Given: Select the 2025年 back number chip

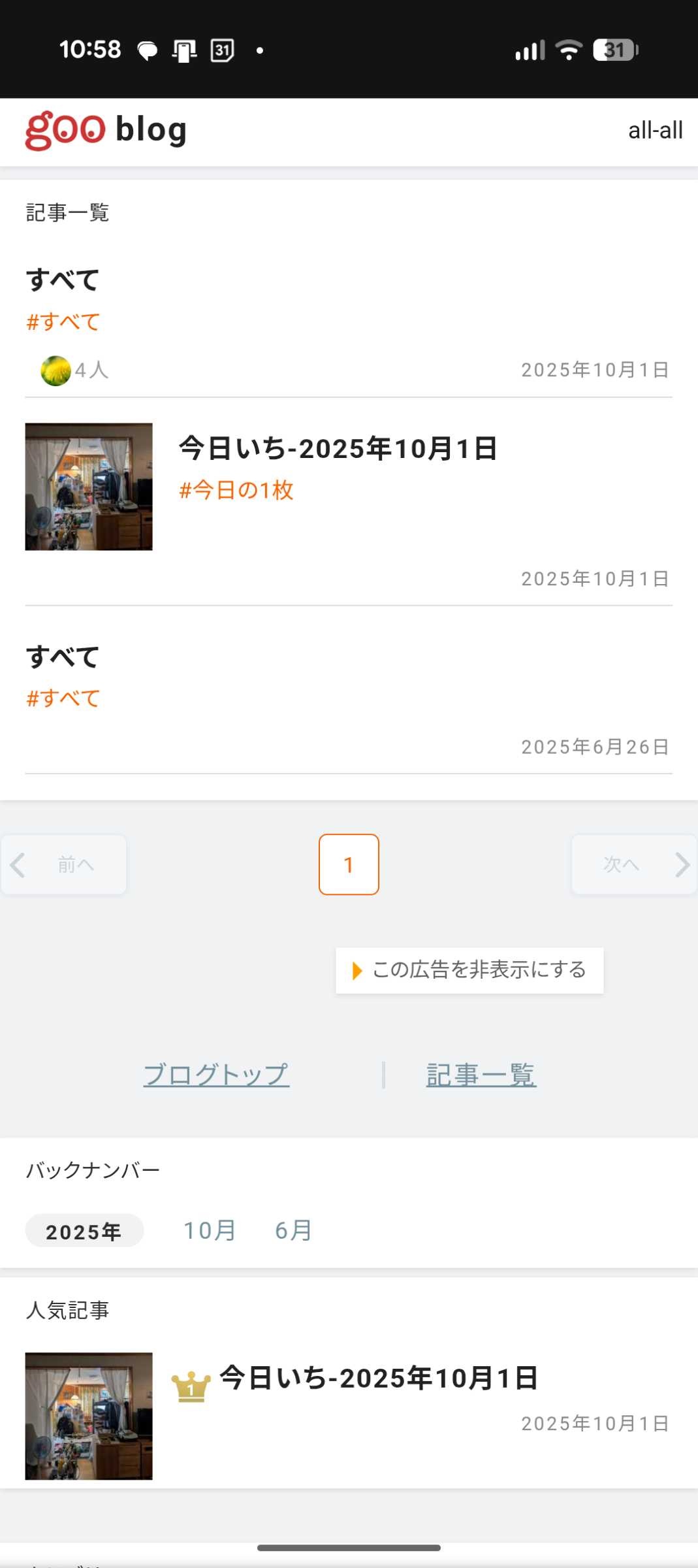Looking at the screenshot, I should click(x=84, y=1231).
